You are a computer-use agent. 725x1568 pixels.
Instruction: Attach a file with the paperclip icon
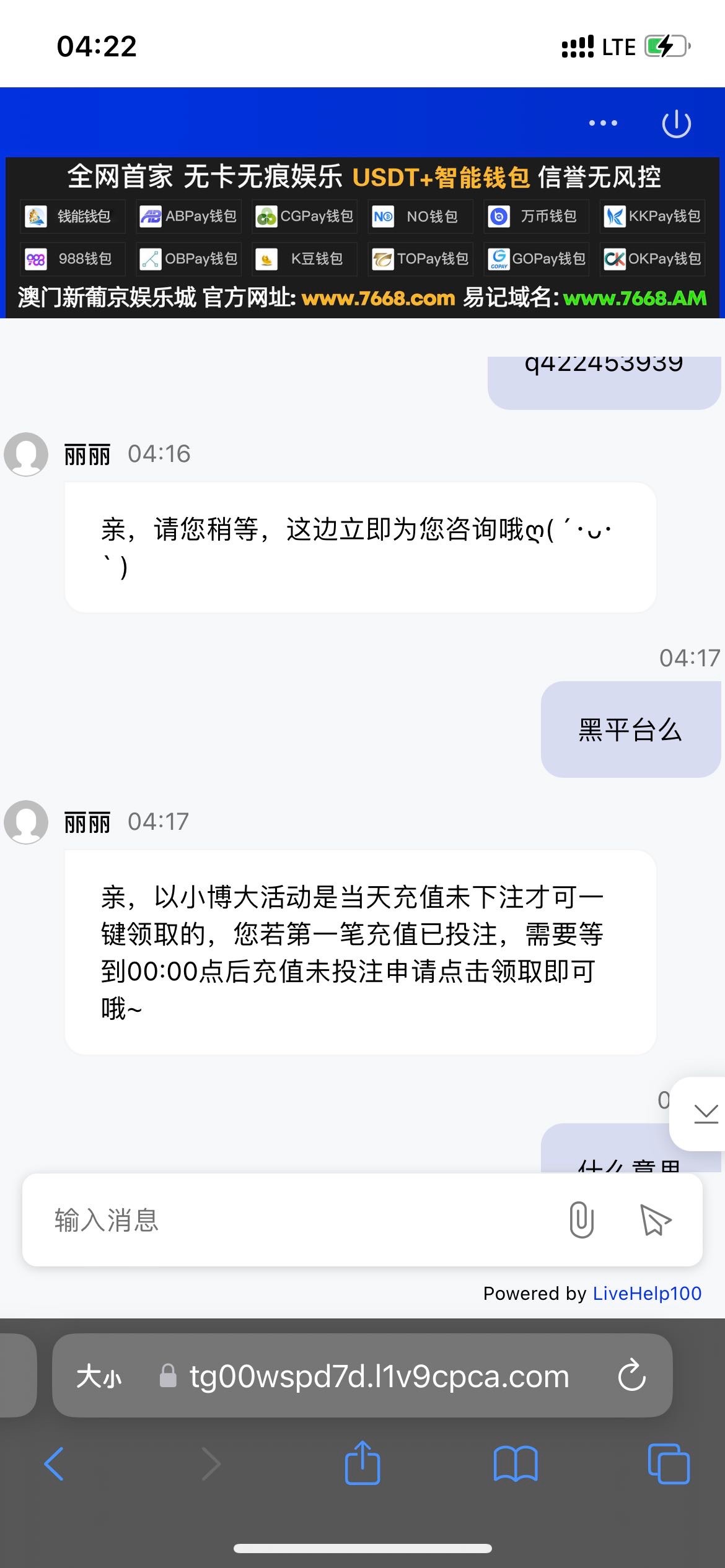coord(581,1220)
